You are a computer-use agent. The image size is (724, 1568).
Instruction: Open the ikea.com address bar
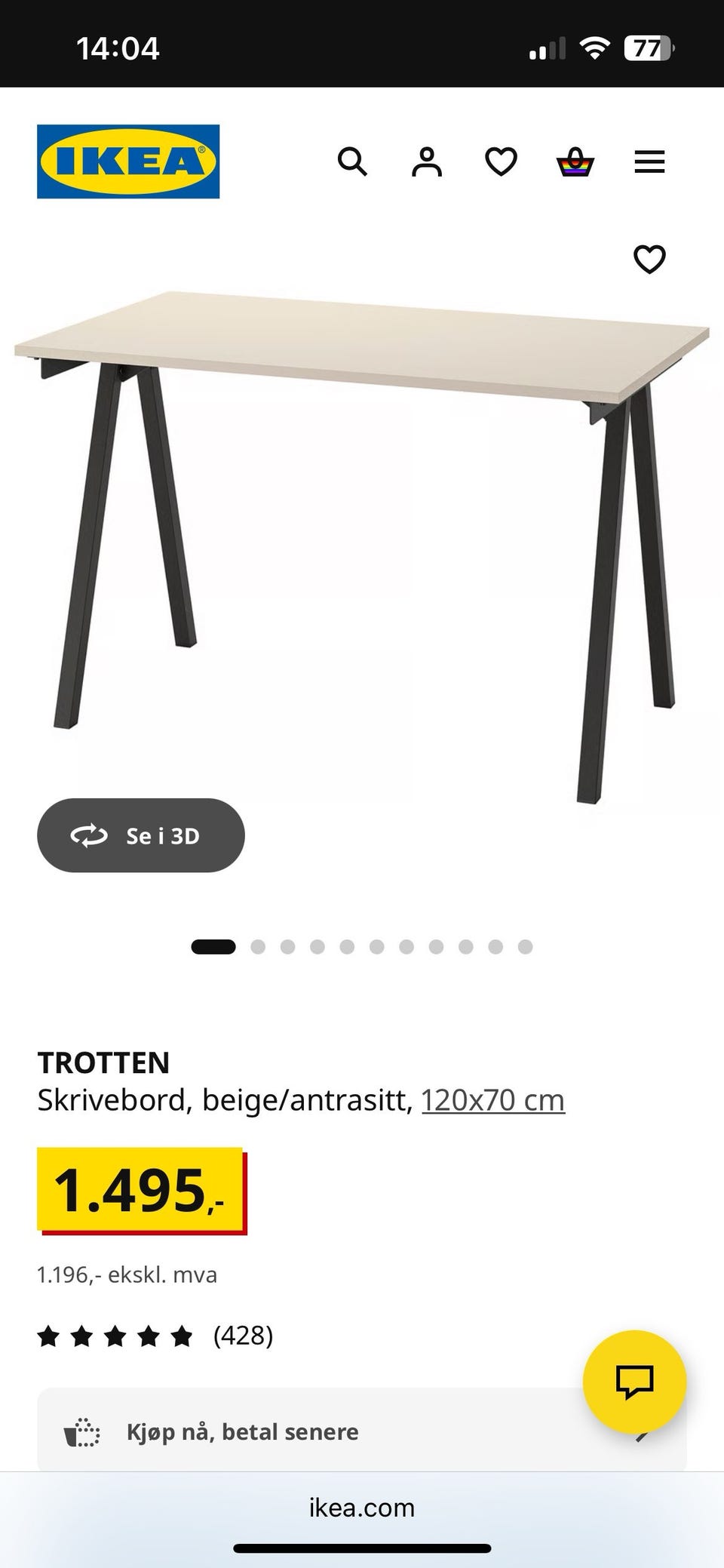[361, 1507]
